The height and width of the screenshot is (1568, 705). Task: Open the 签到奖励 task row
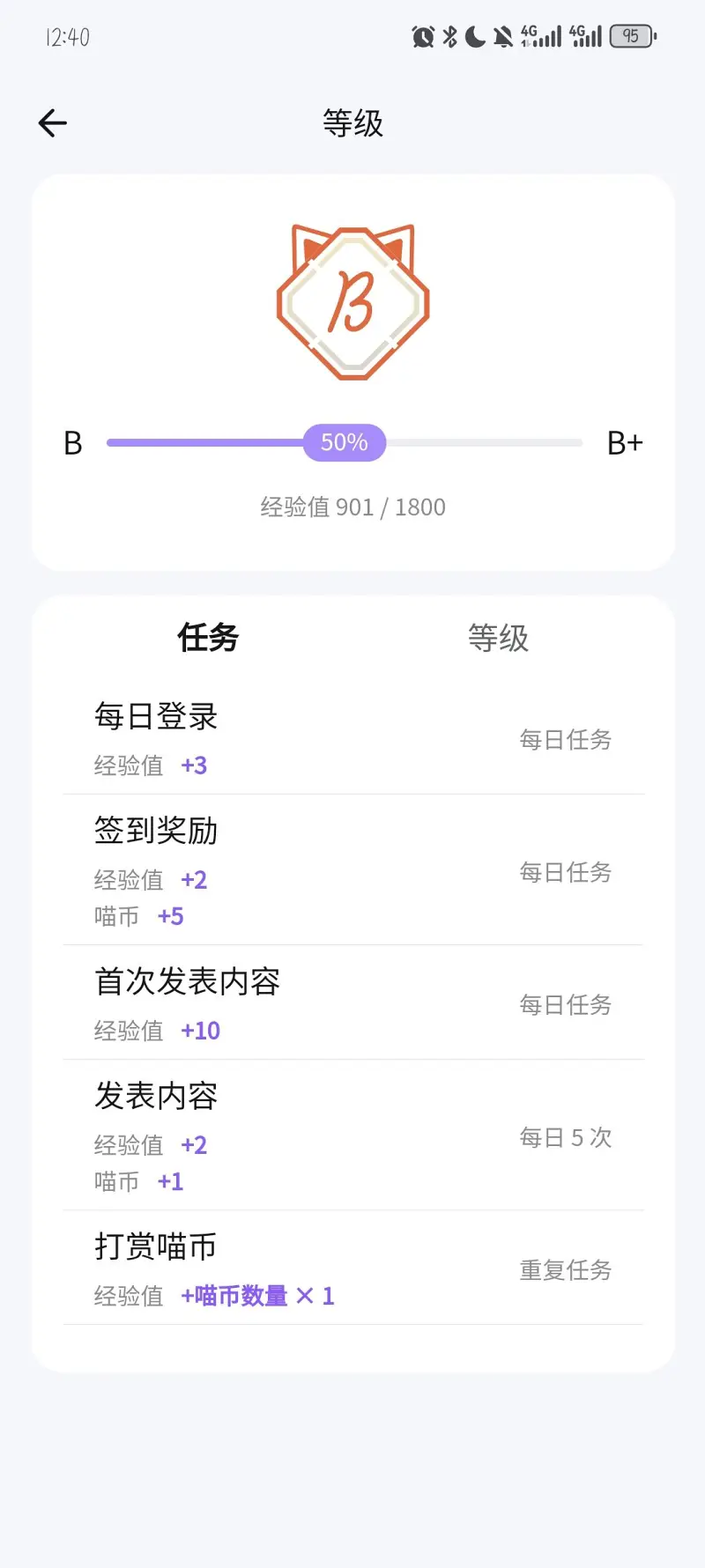[x=353, y=870]
